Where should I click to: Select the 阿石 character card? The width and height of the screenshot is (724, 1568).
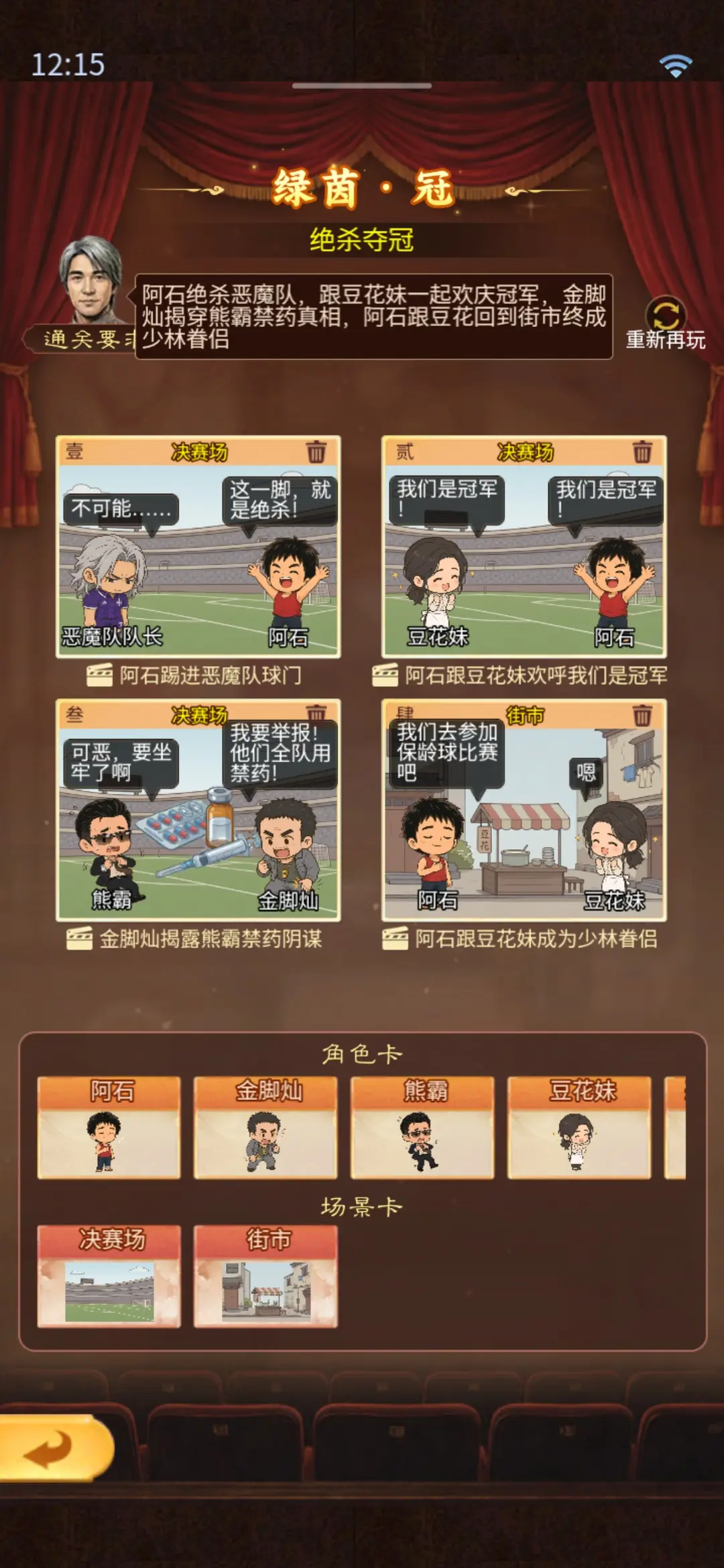pos(109,1128)
